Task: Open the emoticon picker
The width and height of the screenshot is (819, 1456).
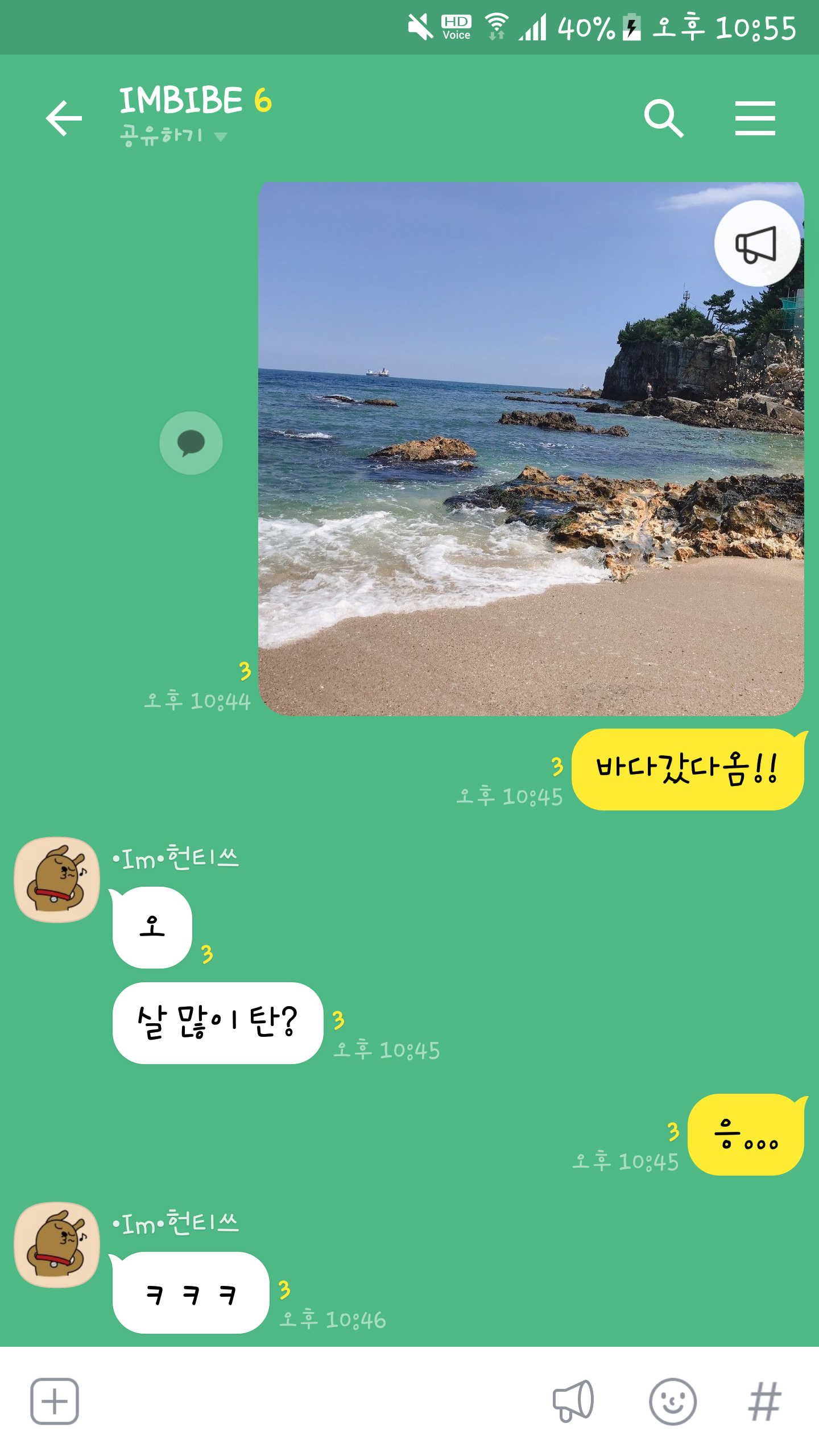Action: [673, 1401]
